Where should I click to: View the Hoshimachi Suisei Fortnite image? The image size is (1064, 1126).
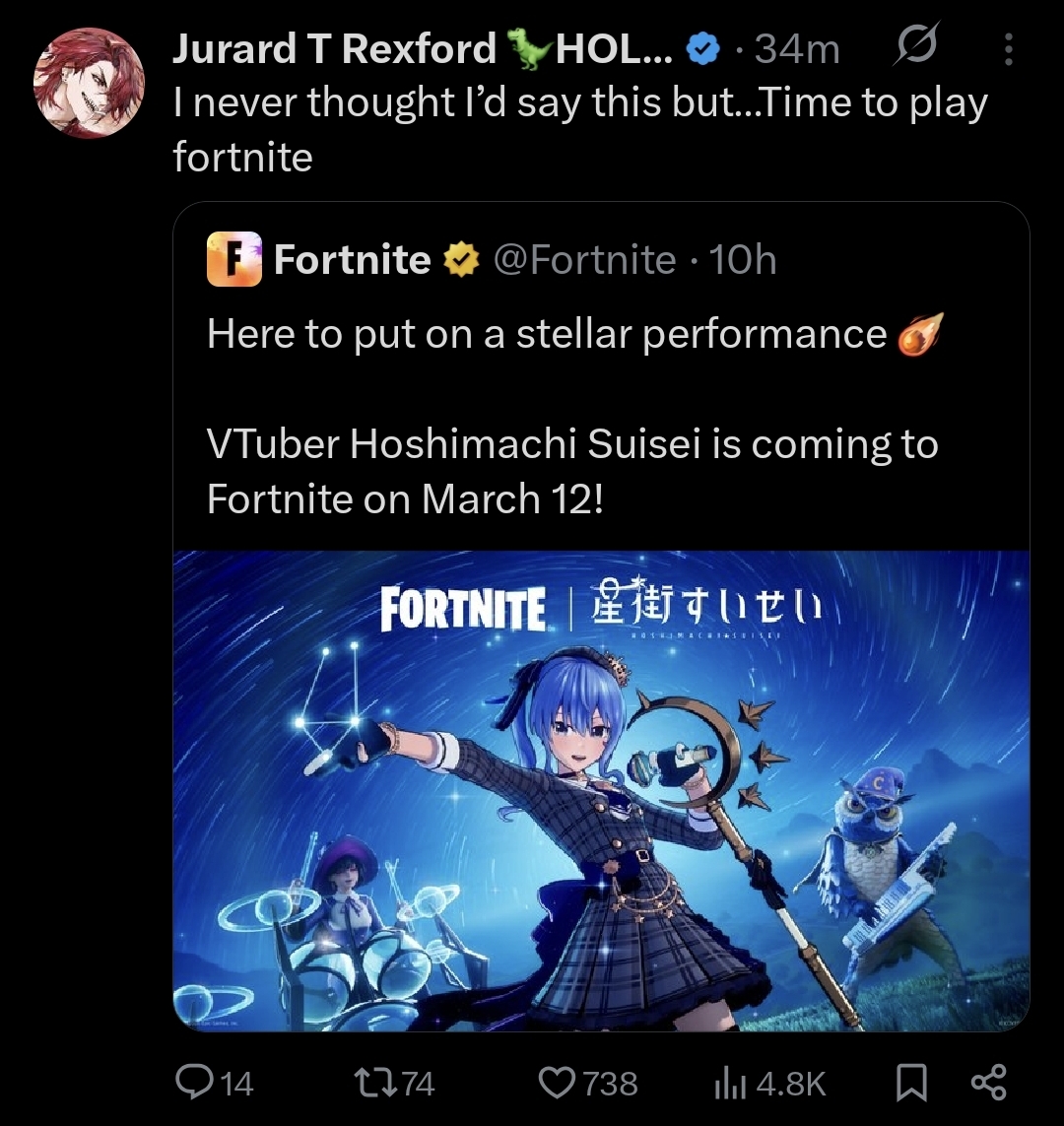[601, 791]
